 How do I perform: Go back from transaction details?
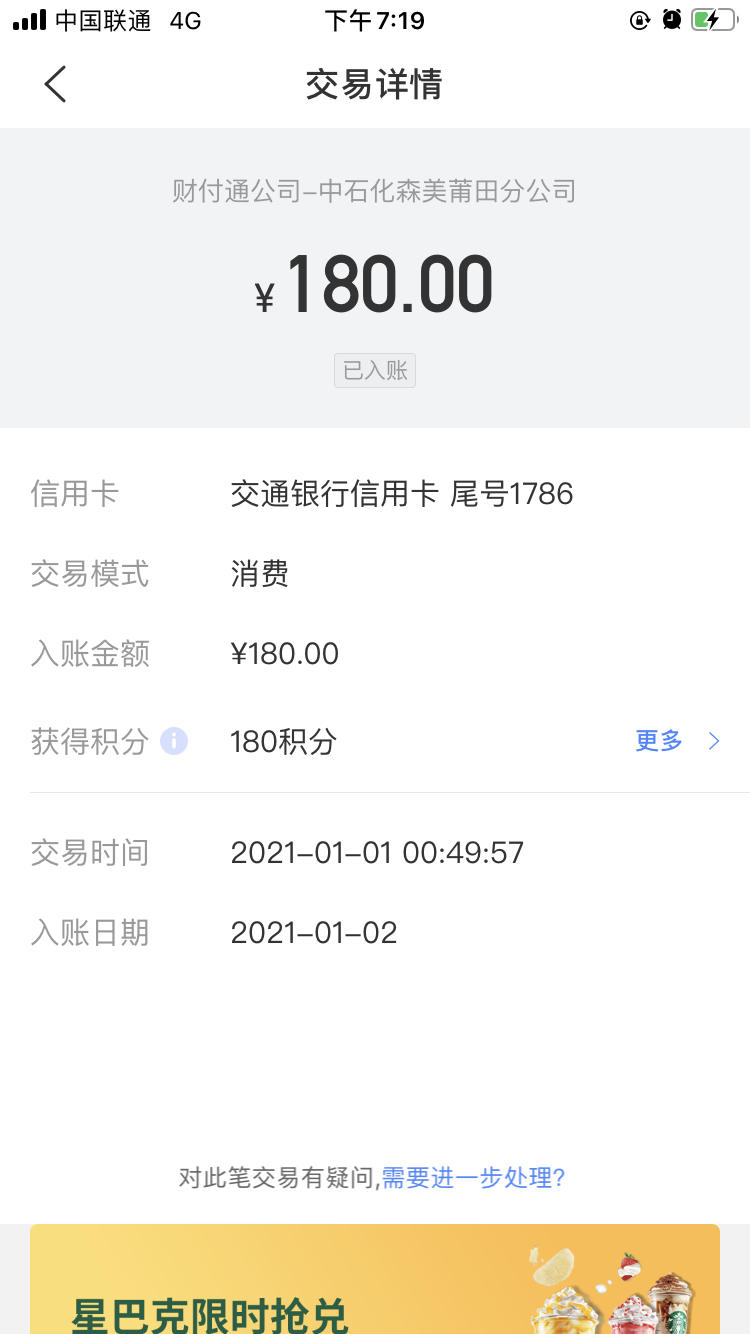pyautogui.click(x=55, y=84)
